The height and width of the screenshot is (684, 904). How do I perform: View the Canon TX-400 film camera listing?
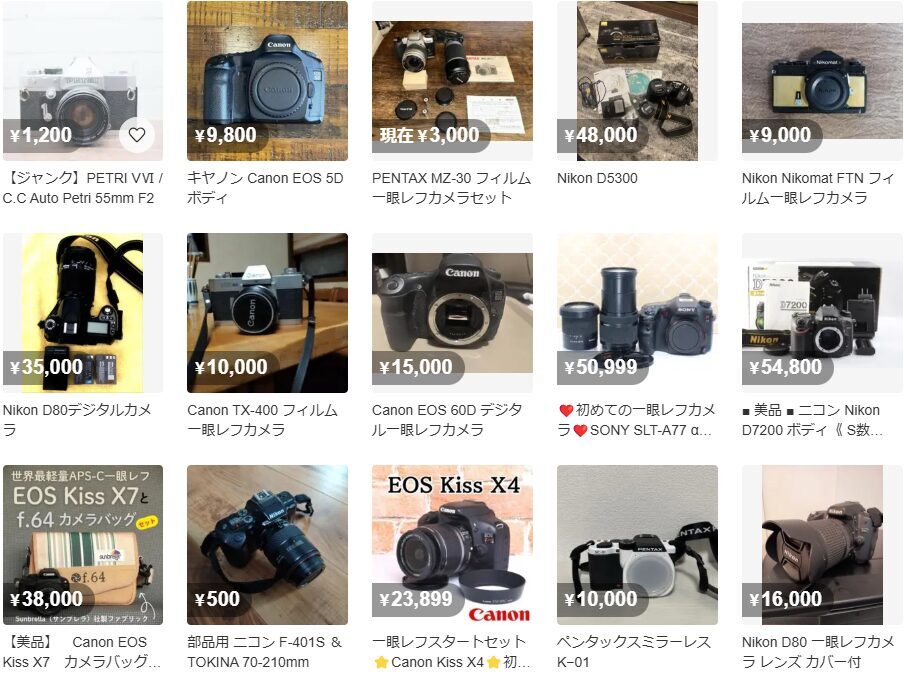(x=267, y=313)
